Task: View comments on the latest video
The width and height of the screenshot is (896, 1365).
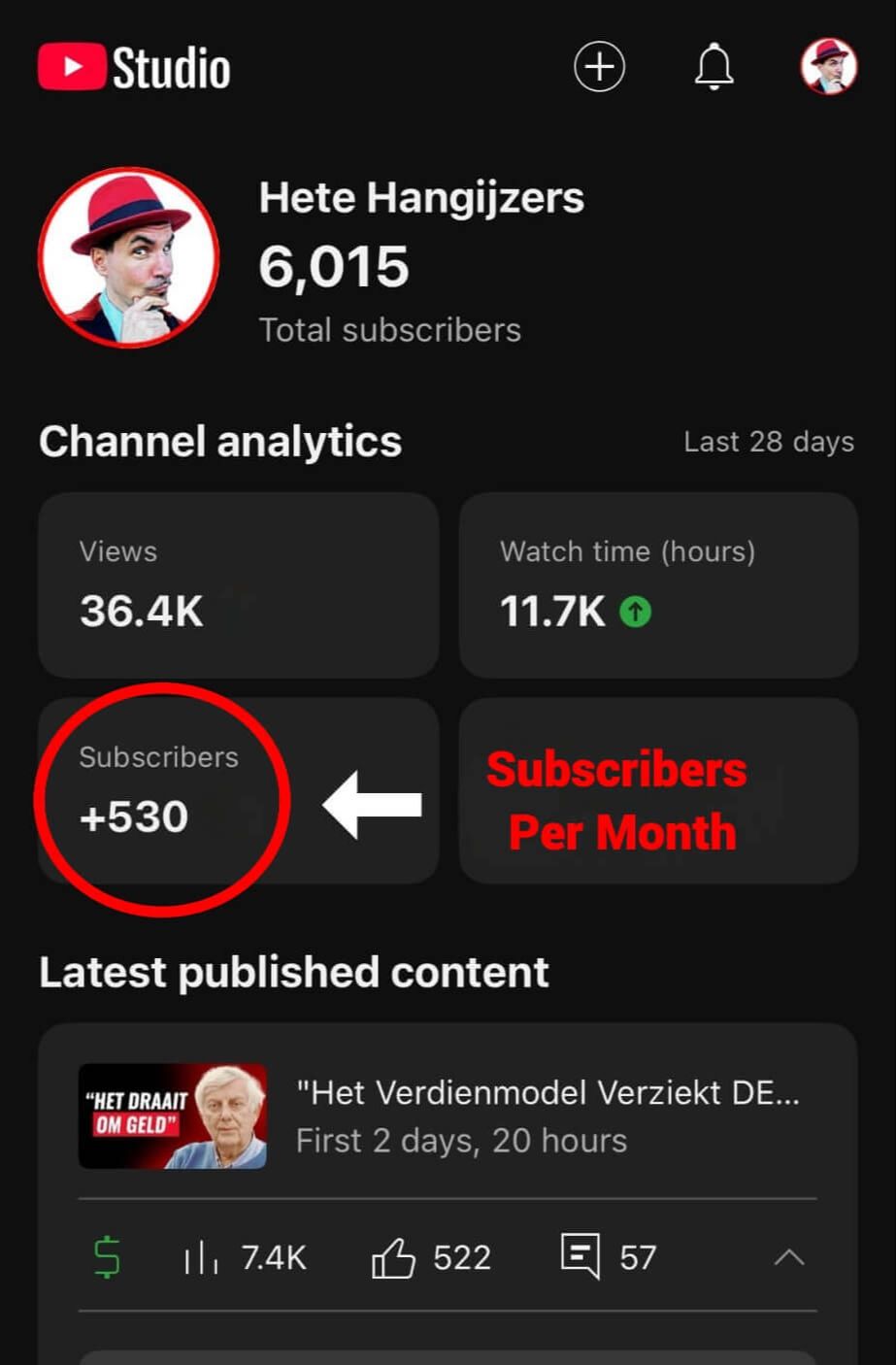Action: tap(608, 1257)
